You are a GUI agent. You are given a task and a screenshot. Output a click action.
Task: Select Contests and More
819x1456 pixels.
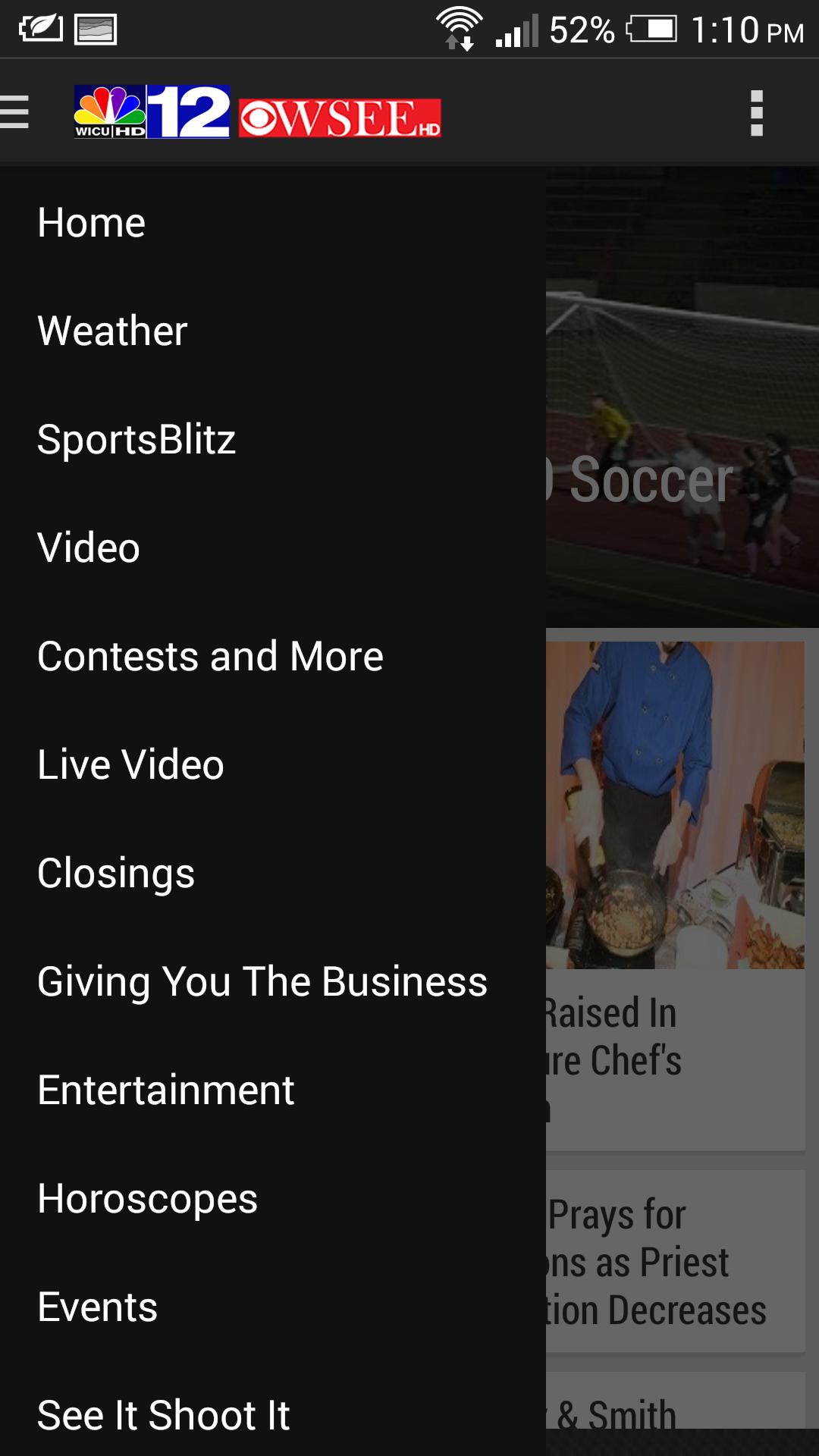point(211,655)
